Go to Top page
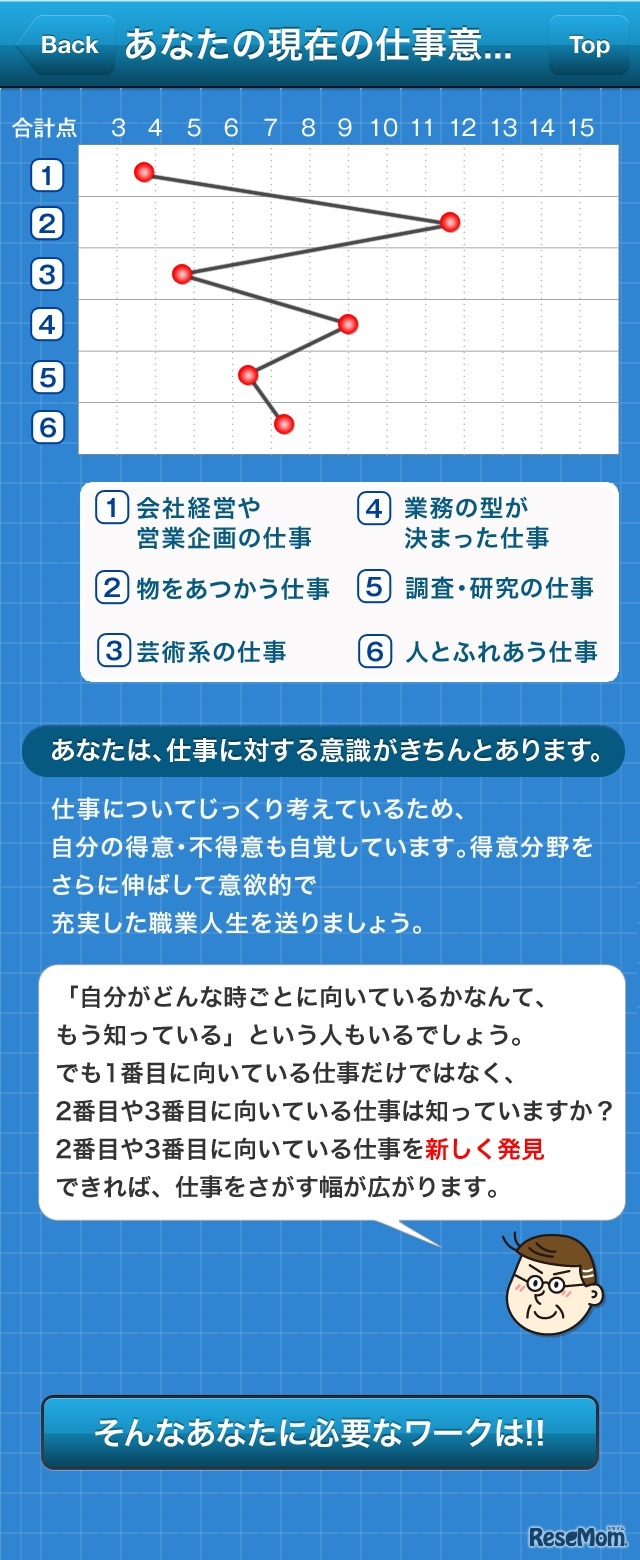The width and height of the screenshot is (640, 1560). coord(589,45)
